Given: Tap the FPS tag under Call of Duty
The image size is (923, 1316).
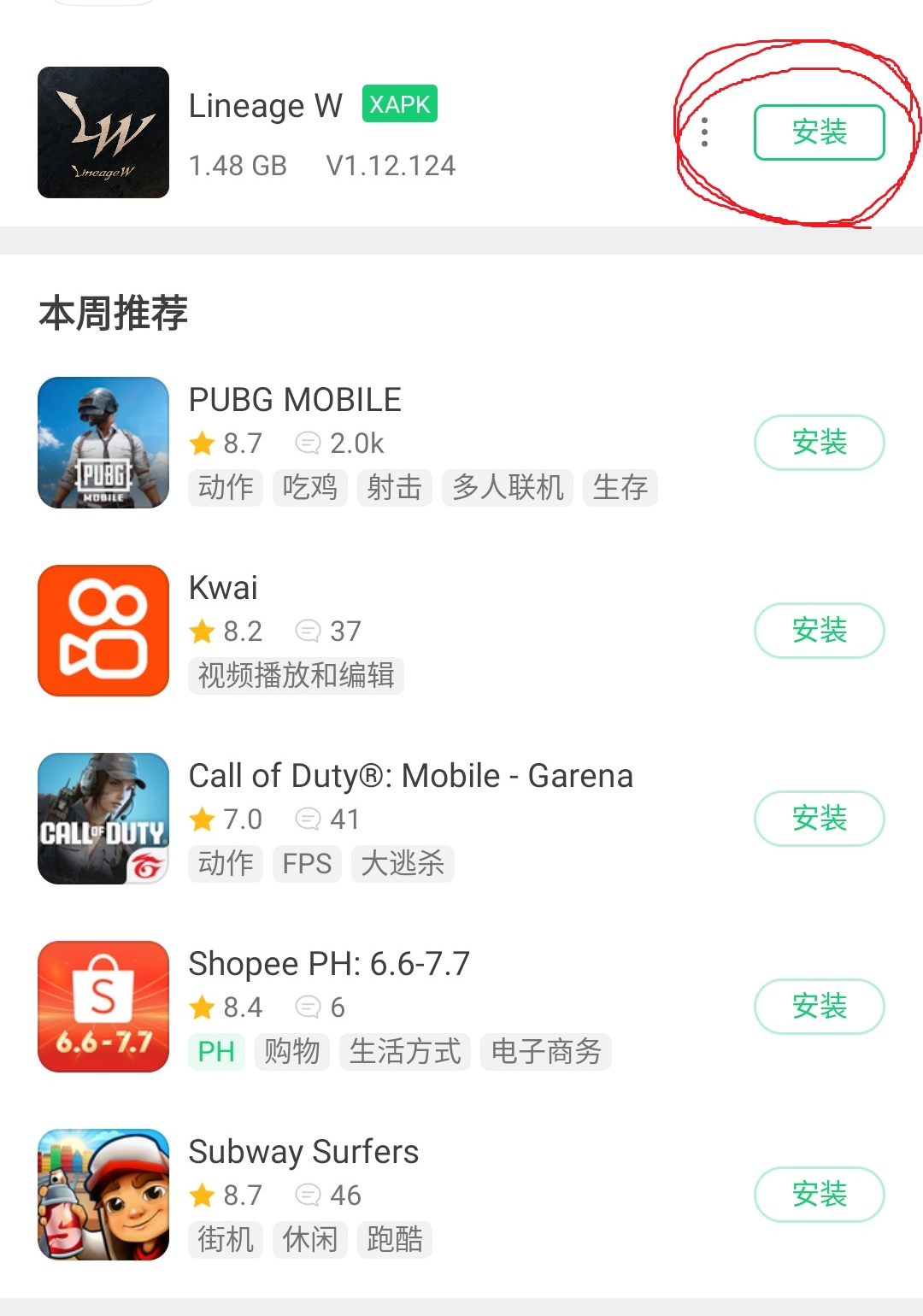Looking at the screenshot, I should point(307,863).
